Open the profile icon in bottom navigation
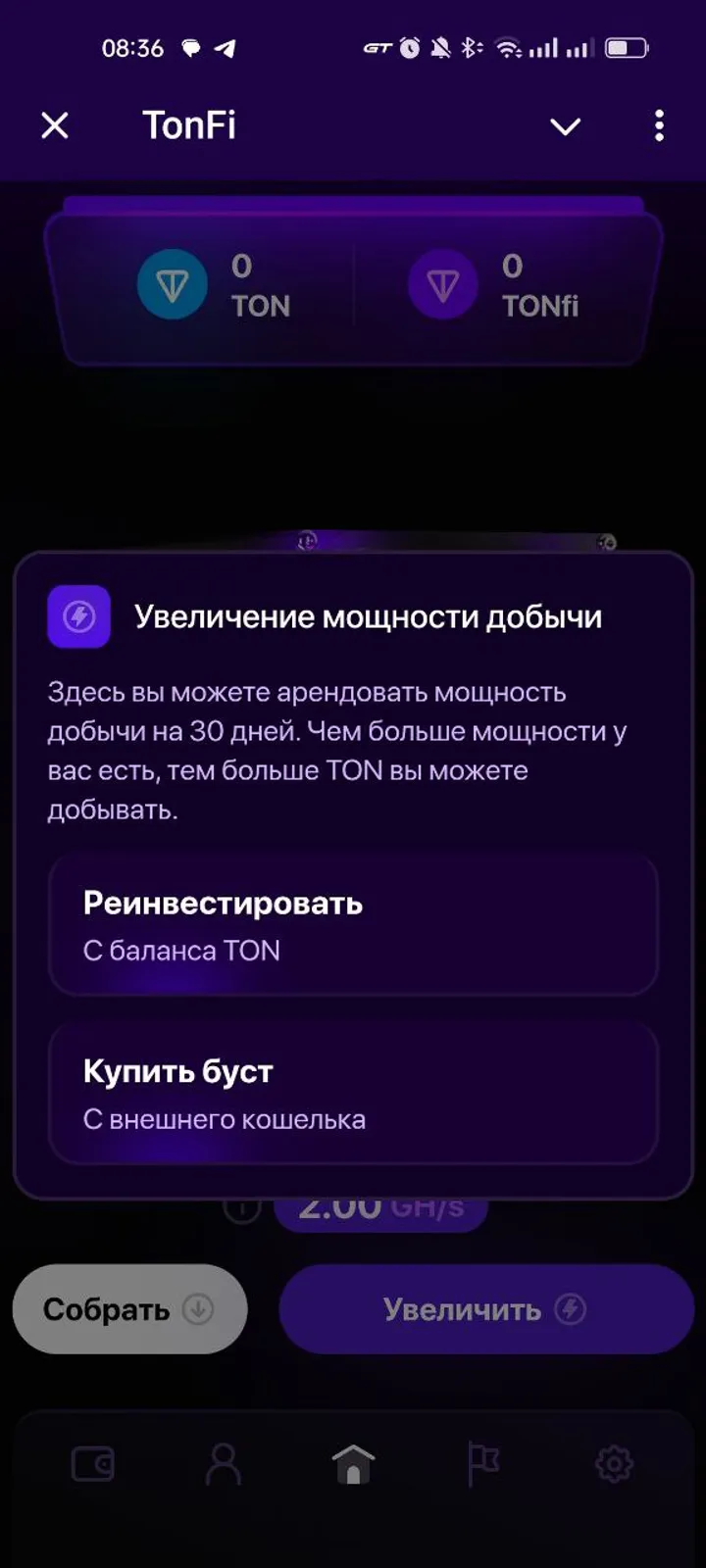706x1568 pixels. coord(226,1463)
